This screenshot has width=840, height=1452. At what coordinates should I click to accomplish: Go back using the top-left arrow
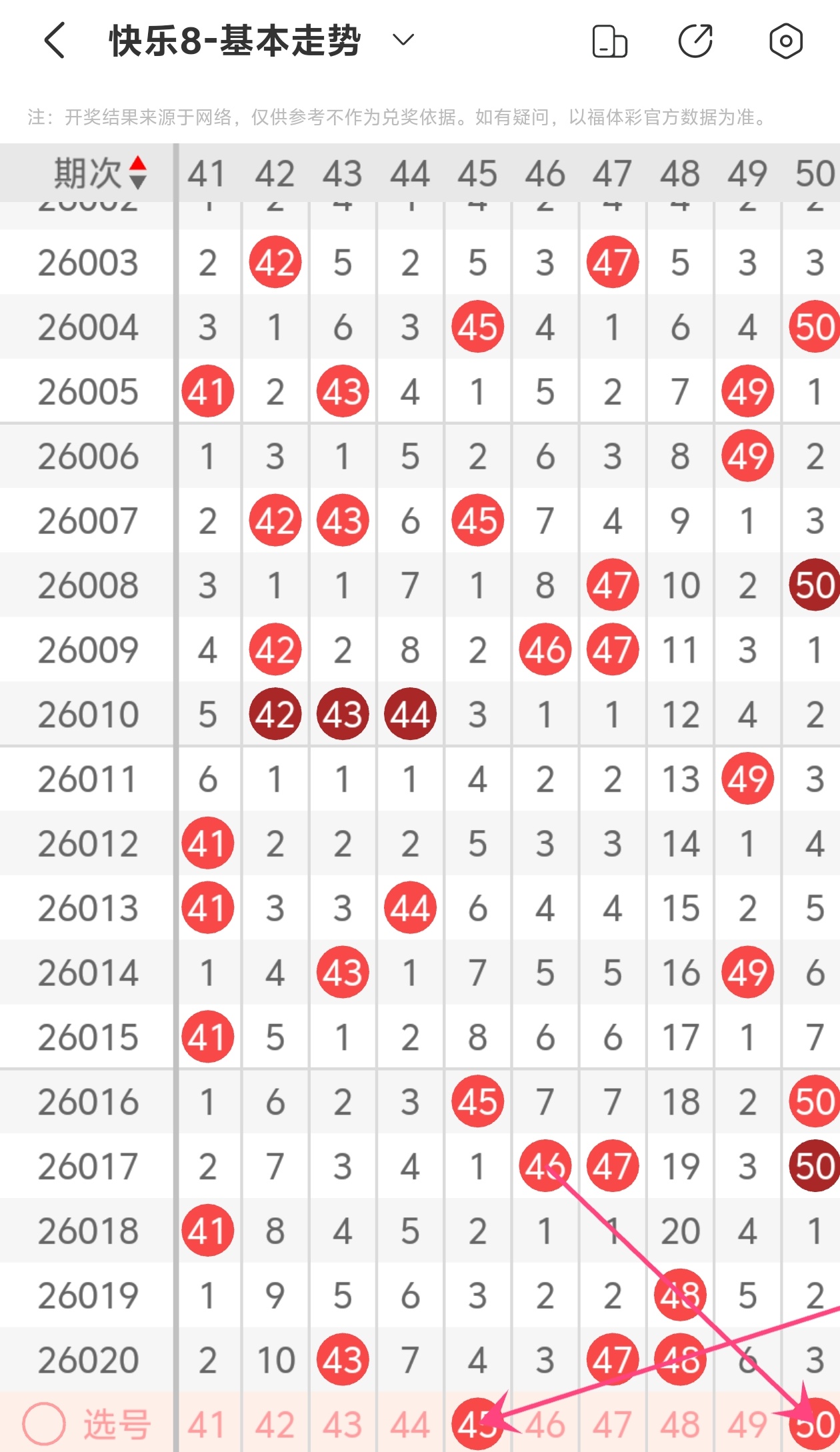pos(55,41)
